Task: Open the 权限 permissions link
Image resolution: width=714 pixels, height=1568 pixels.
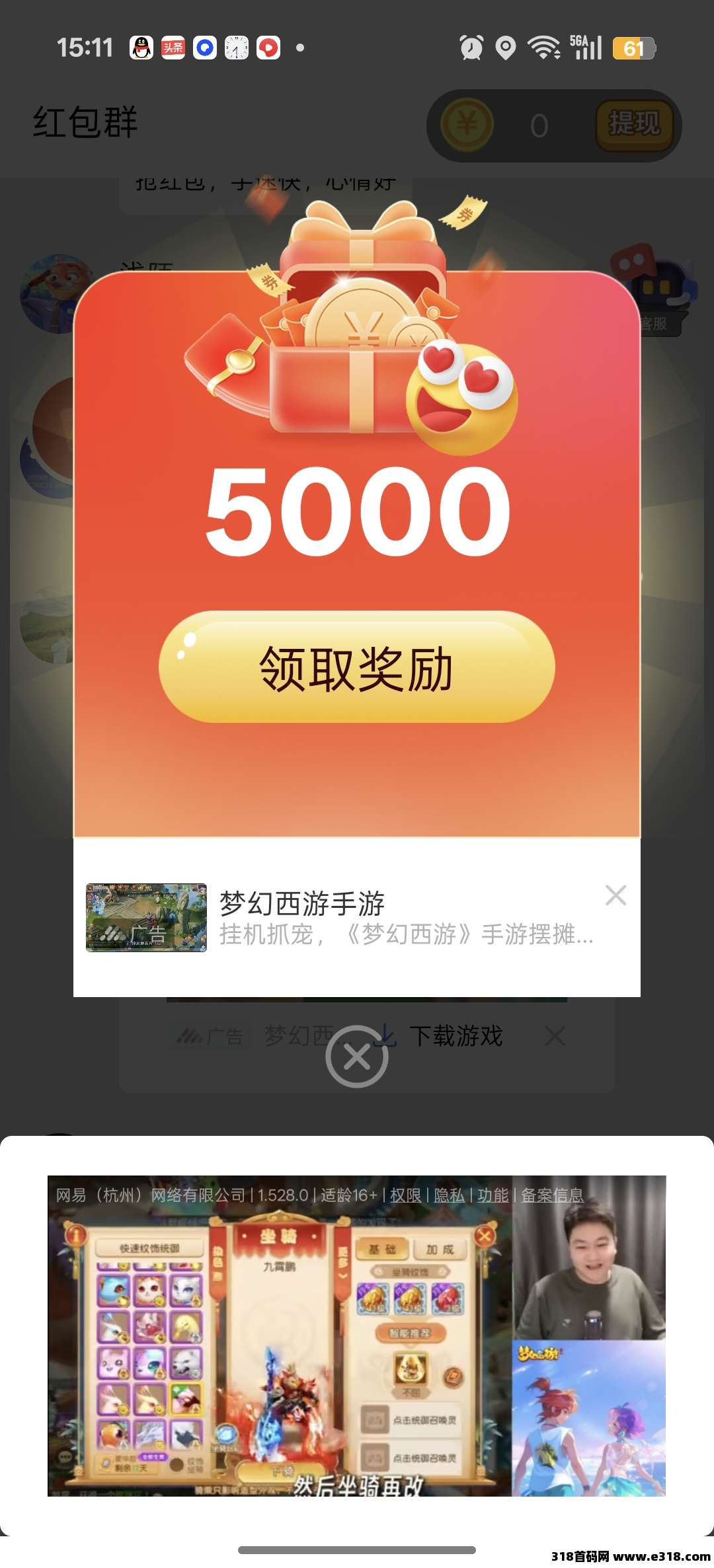Action: tap(405, 1195)
